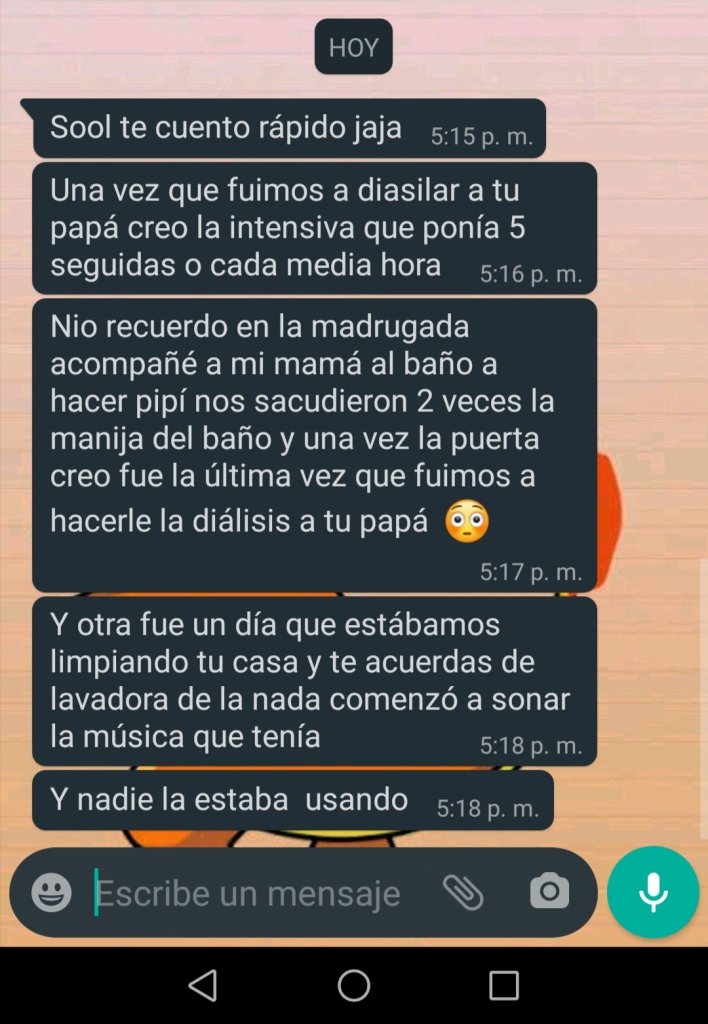Return to the home screen
This screenshot has width=708, height=1024.
[354, 986]
